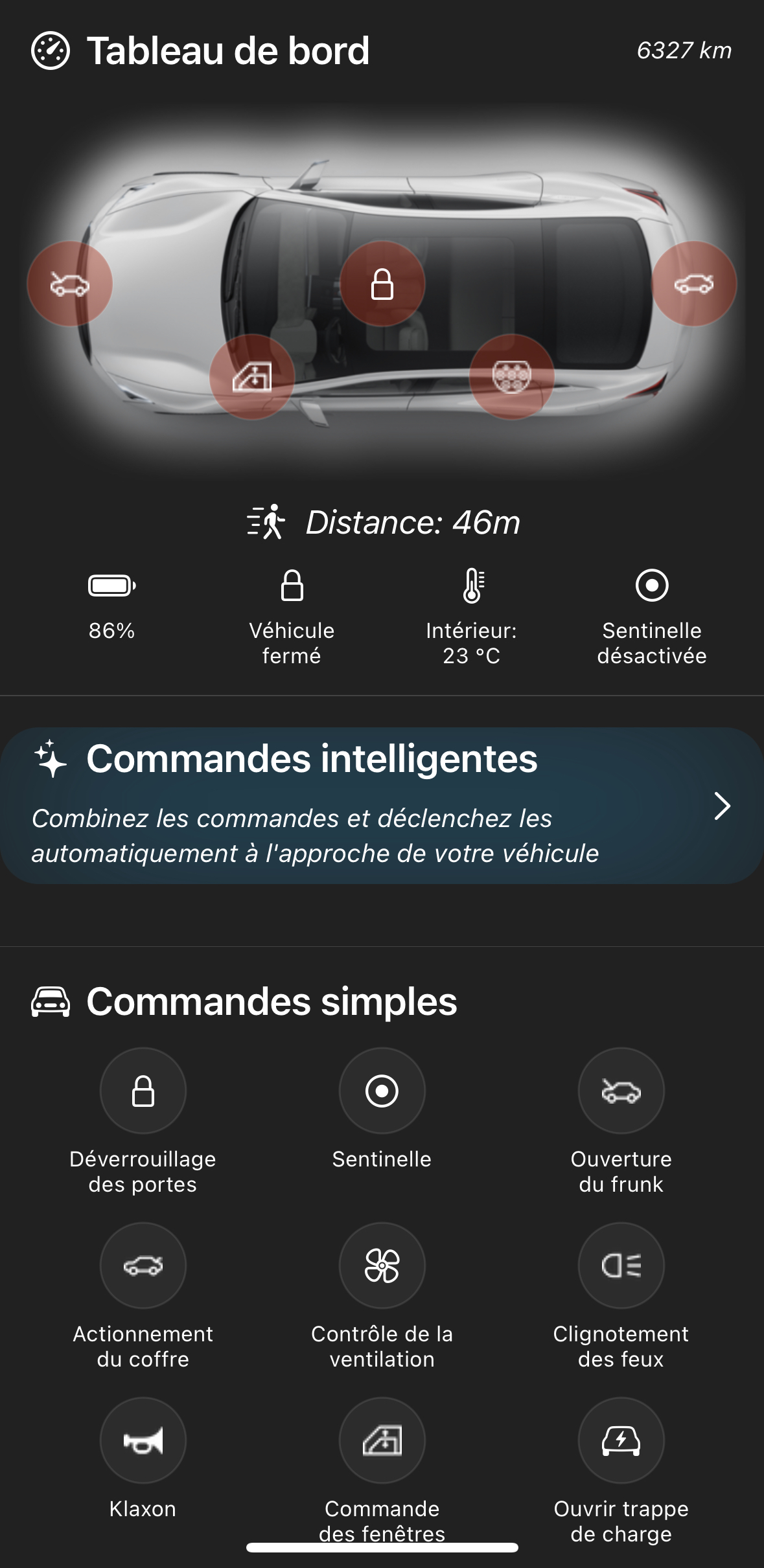This screenshot has height=1568, width=764.
Task: Toggle the Sentinelle command
Action: pos(382,1091)
